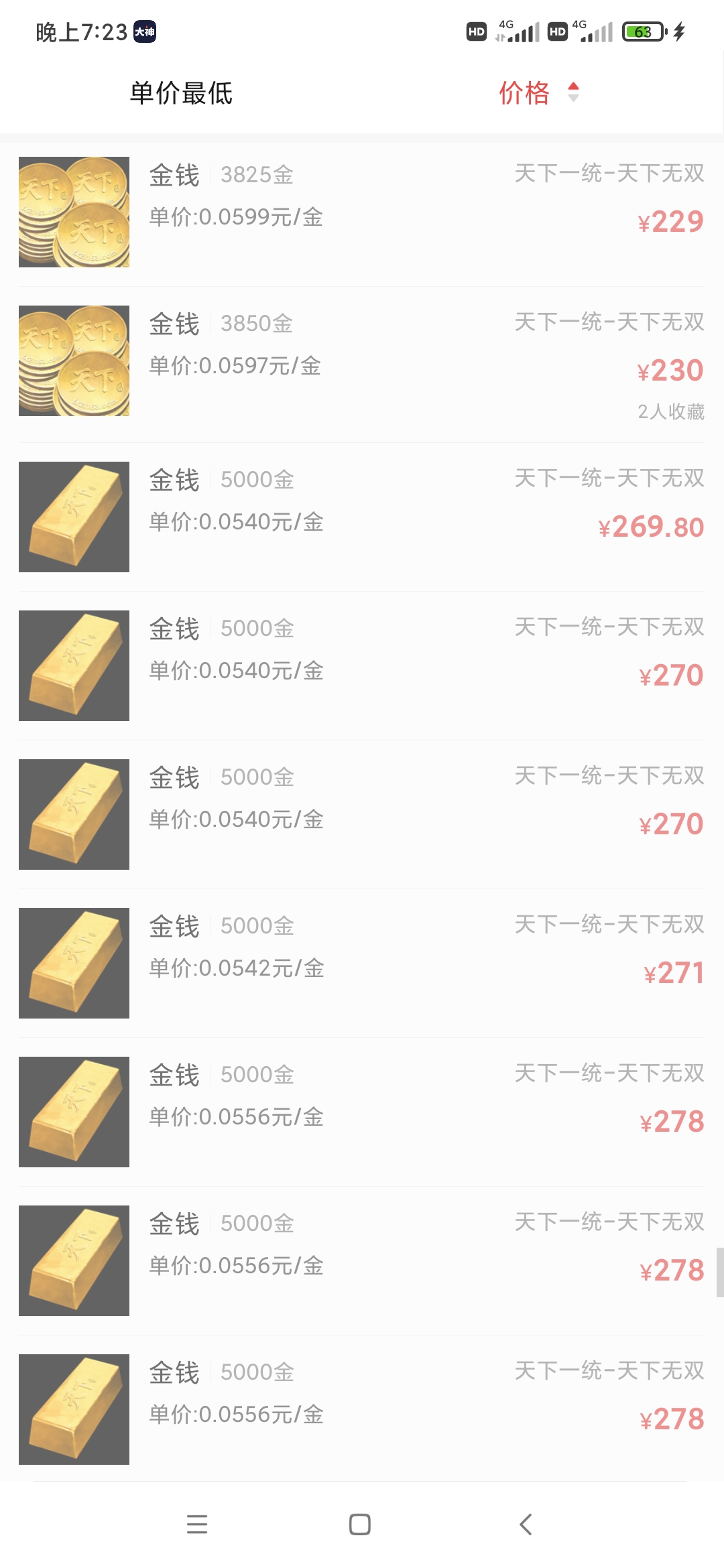View the 3850金 listing priced ¥230
Image resolution: width=724 pixels, height=1568 pixels.
[362, 362]
